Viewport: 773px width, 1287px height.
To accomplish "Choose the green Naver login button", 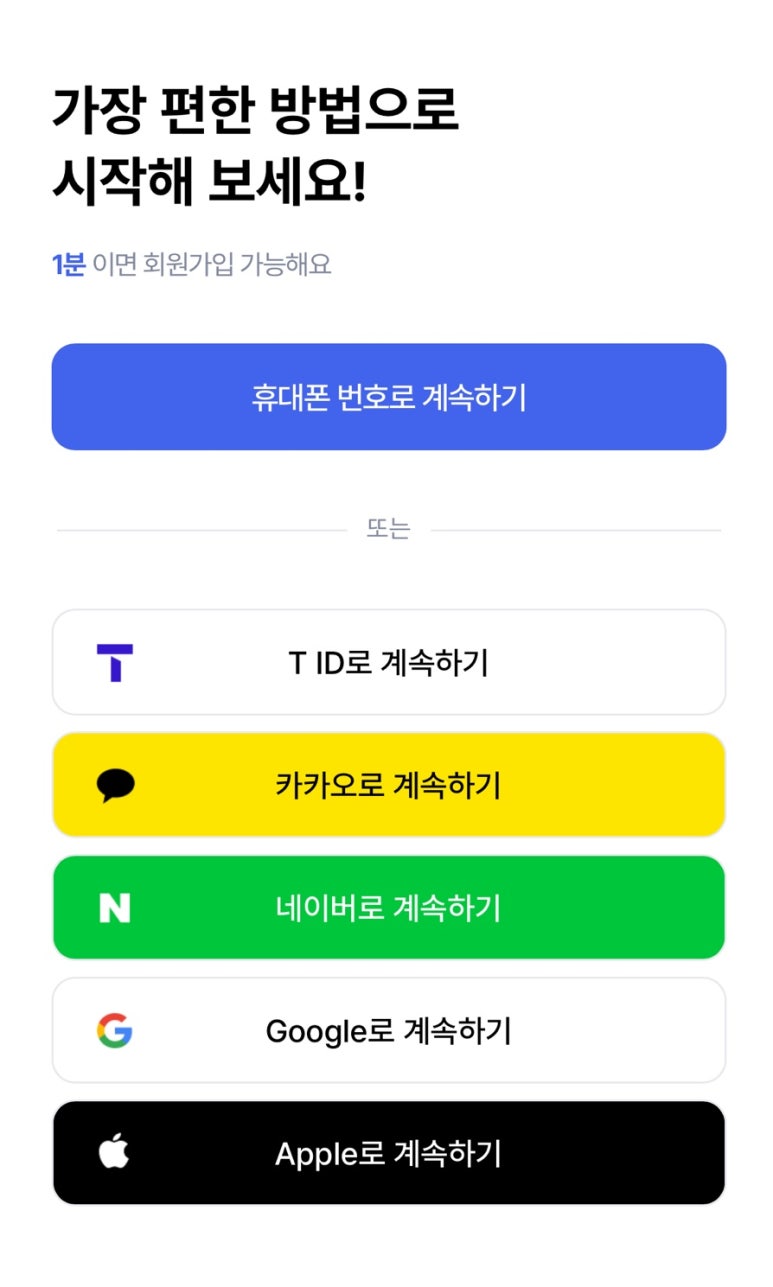I will [388, 908].
